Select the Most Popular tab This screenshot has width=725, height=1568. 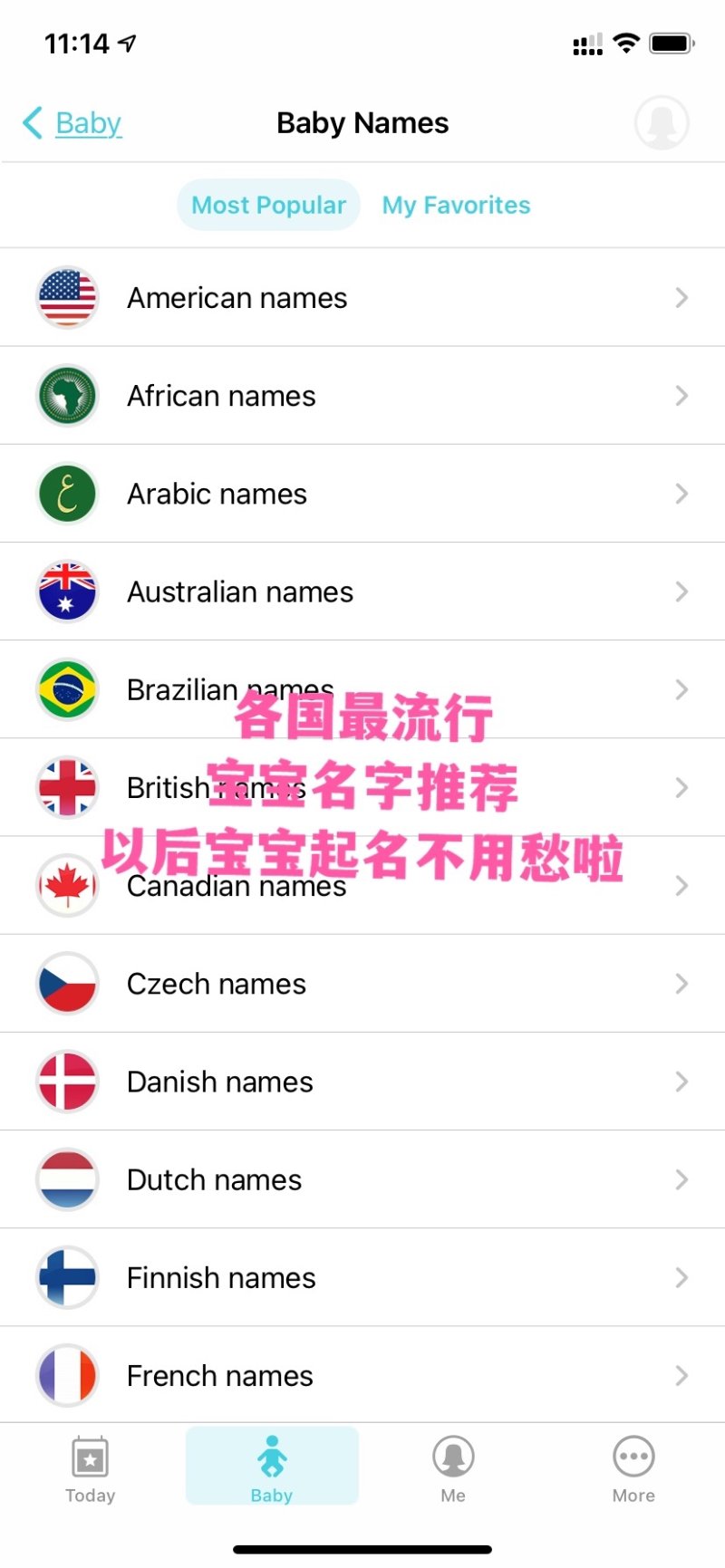click(x=268, y=206)
